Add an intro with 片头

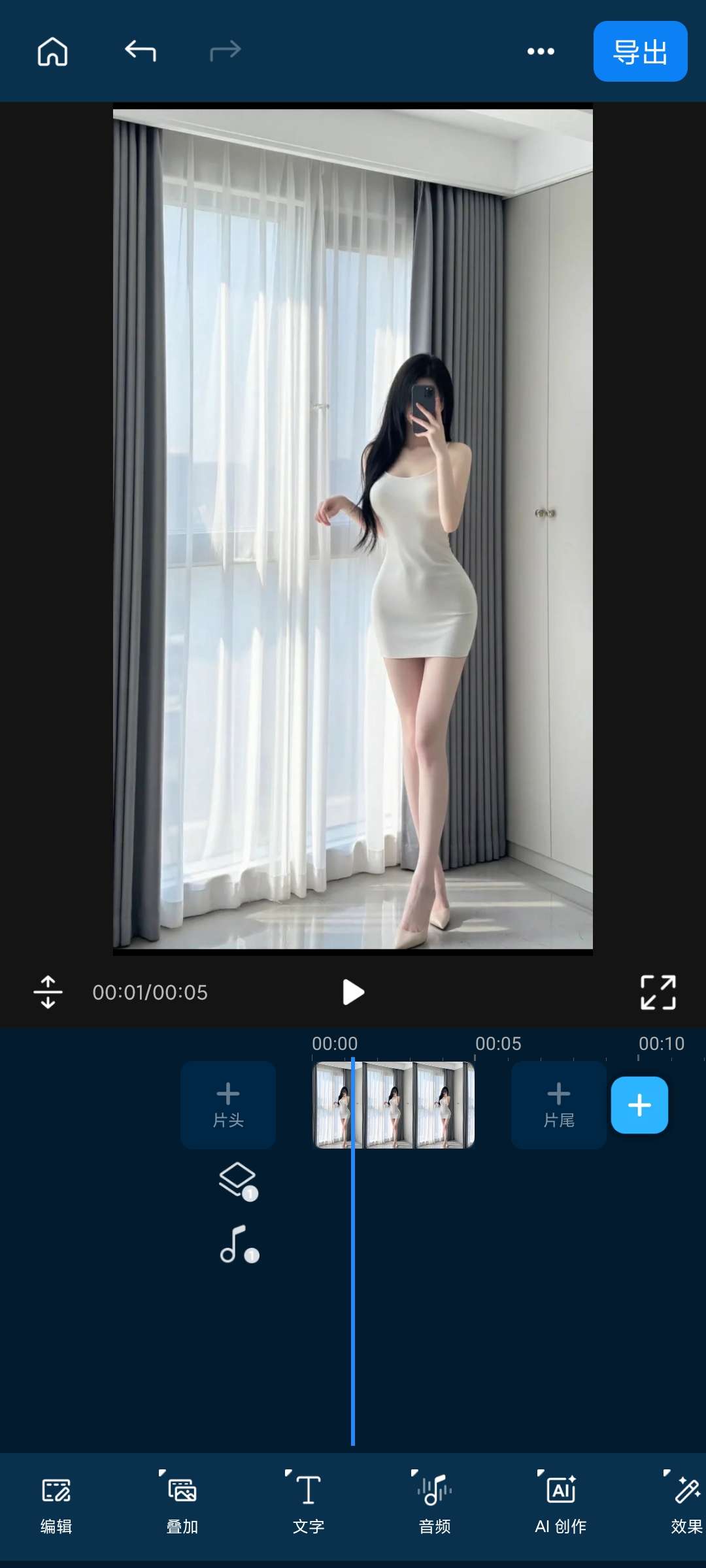[227, 1105]
